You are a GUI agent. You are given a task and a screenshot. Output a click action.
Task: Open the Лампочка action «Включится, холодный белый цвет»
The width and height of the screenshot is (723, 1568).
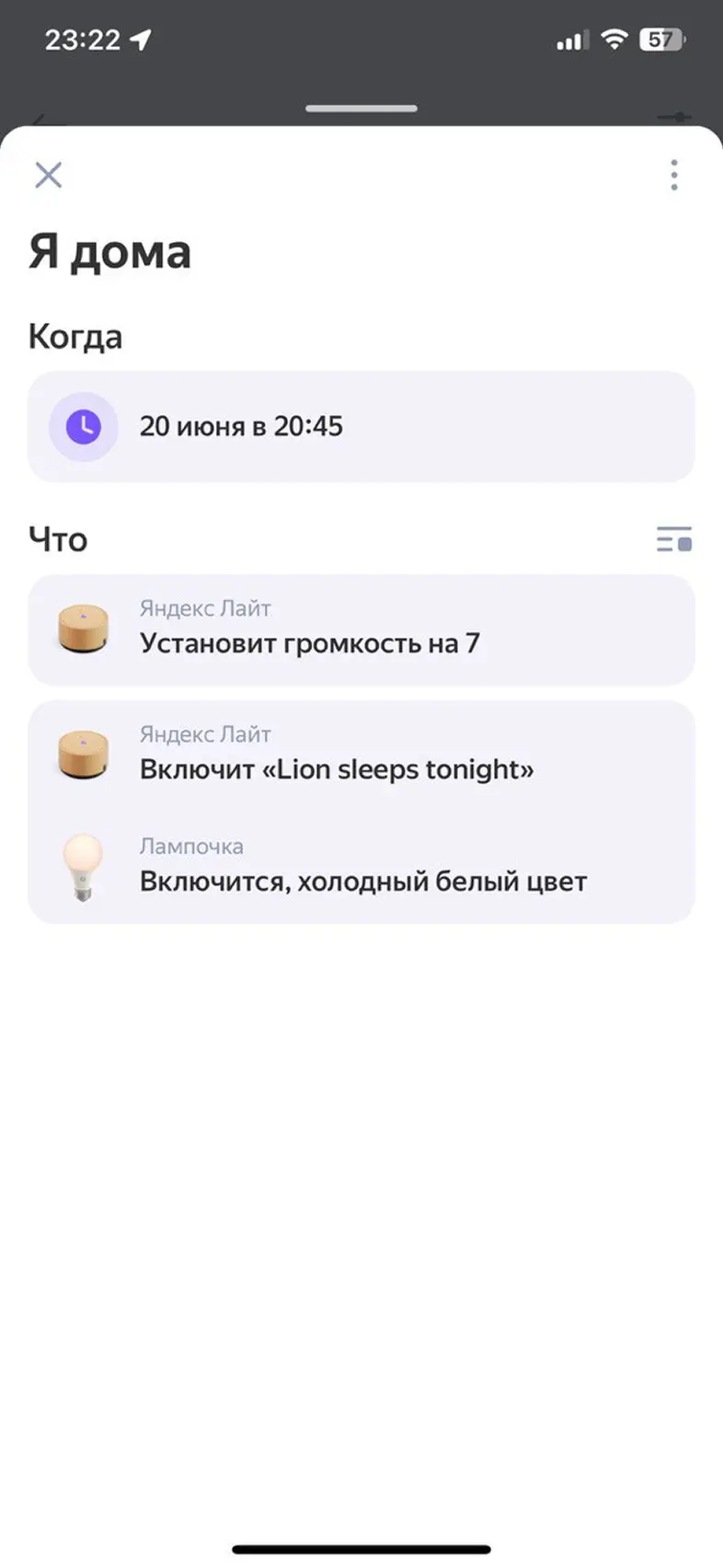pos(361,868)
